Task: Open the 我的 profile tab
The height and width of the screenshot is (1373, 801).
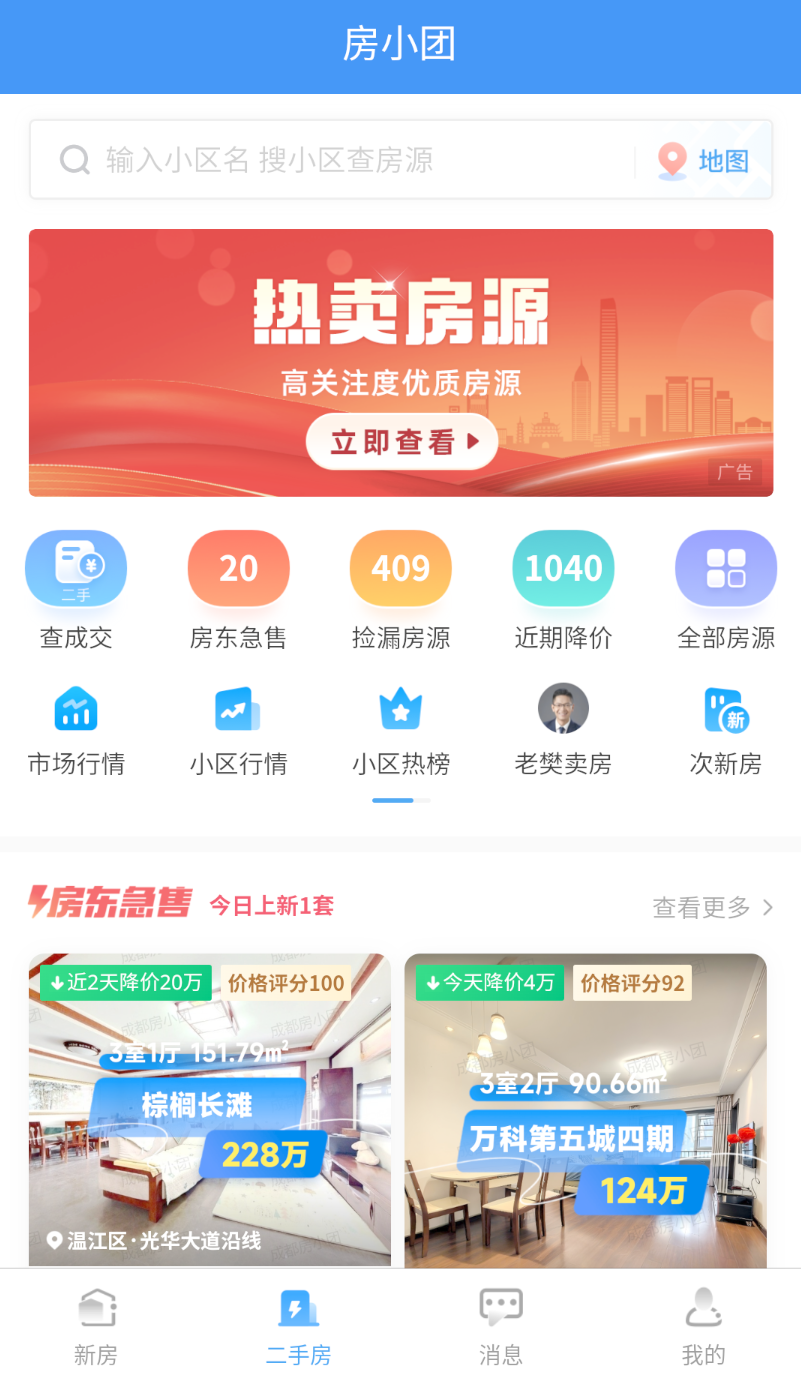Action: 703,1325
